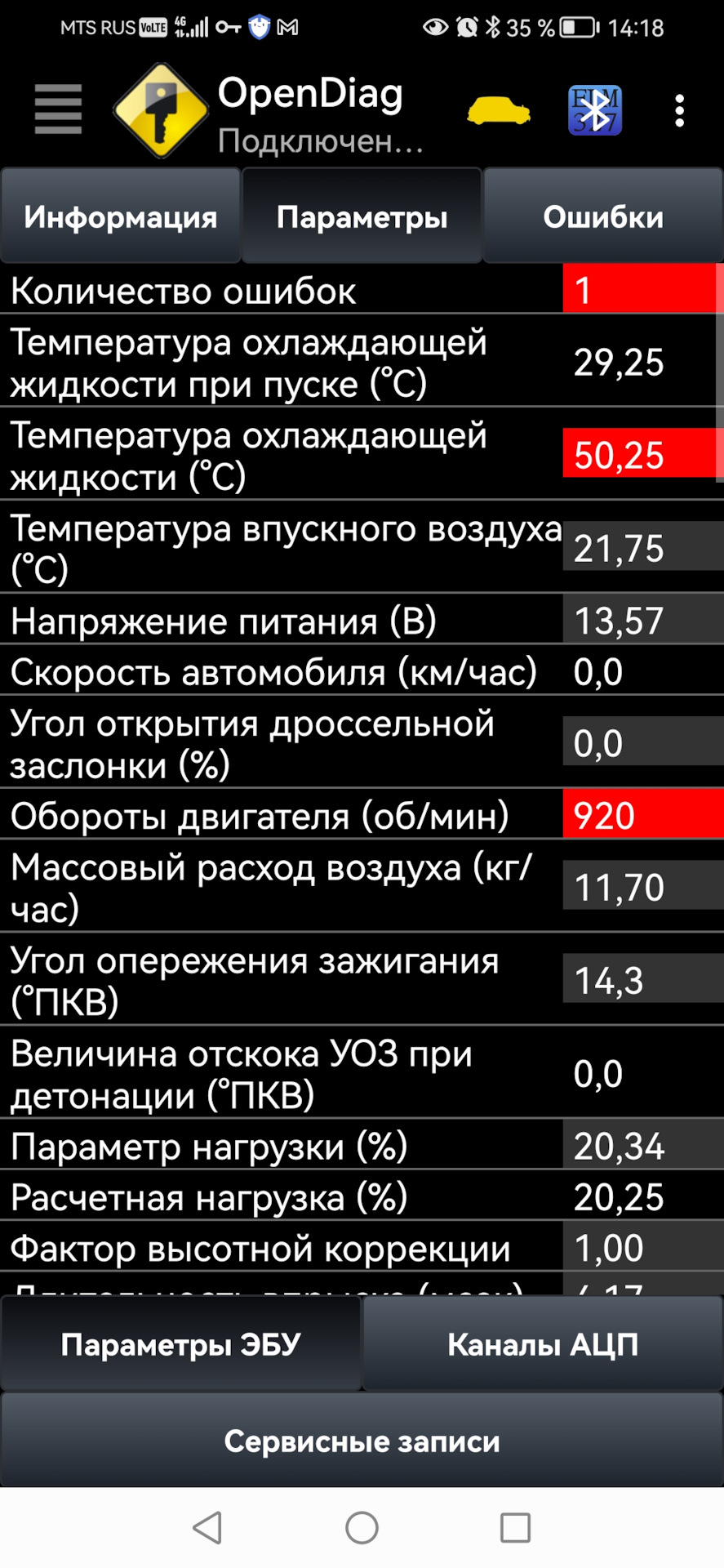This screenshot has height=1568, width=724.
Task: Open Сервисные записи
Action: click(362, 1441)
